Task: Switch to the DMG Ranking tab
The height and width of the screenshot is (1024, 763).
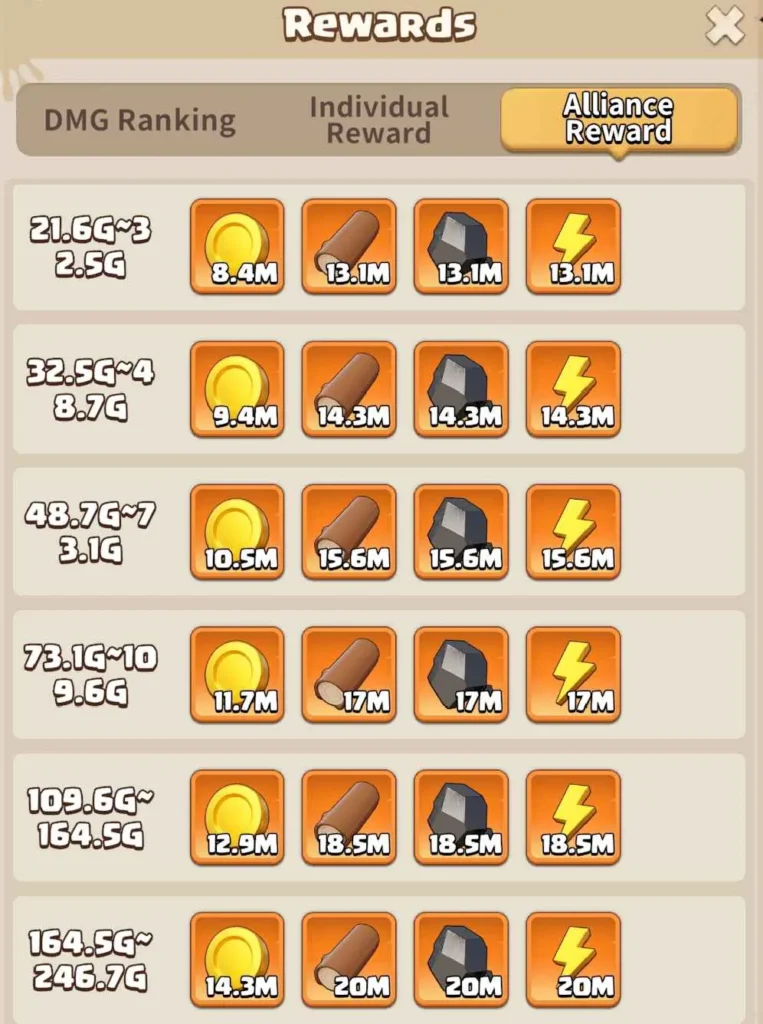Action: click(x=139, y=121)
